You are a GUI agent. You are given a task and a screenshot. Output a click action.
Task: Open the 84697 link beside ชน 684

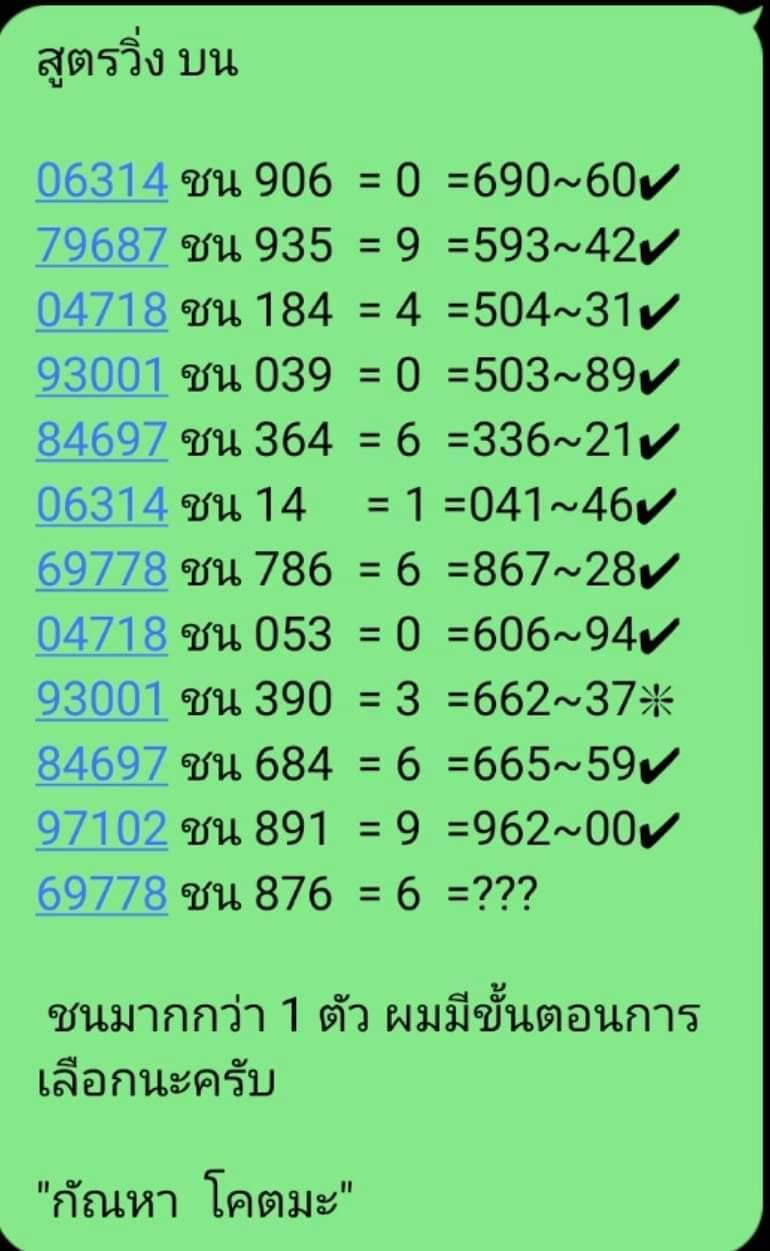click(102, 765)
